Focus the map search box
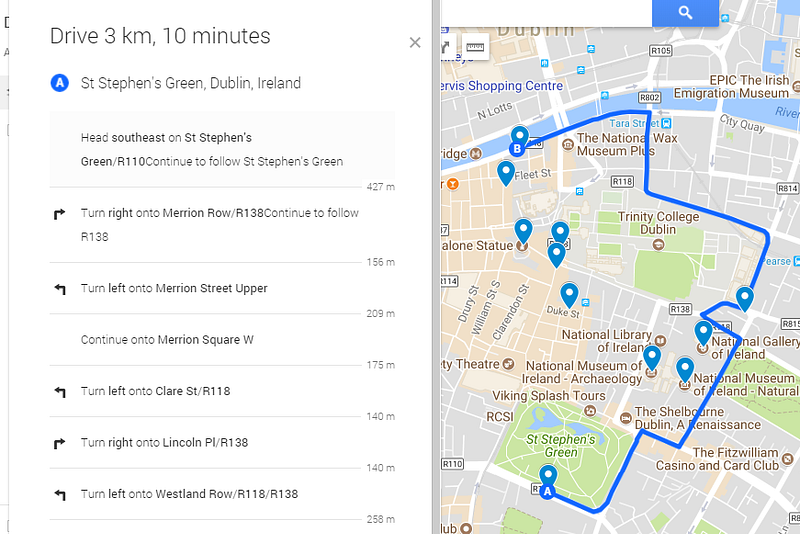The width and height of the screenshot is (800, 534). 545,12
